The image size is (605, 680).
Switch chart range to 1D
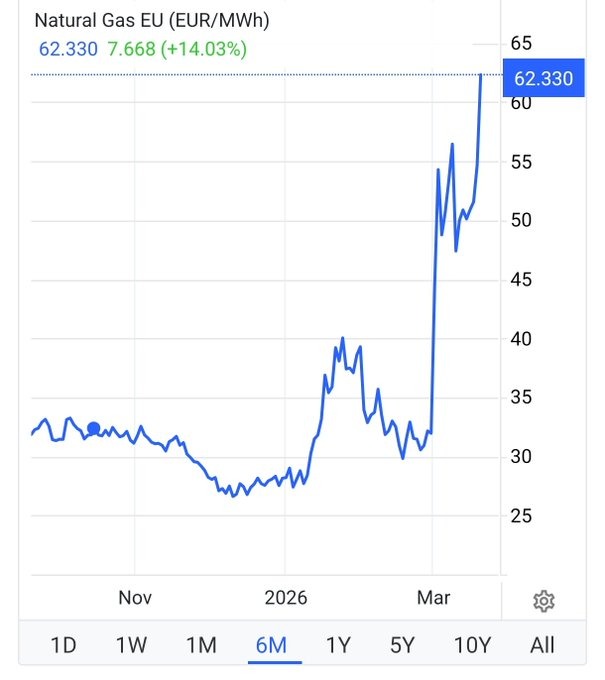pos(63,645)
